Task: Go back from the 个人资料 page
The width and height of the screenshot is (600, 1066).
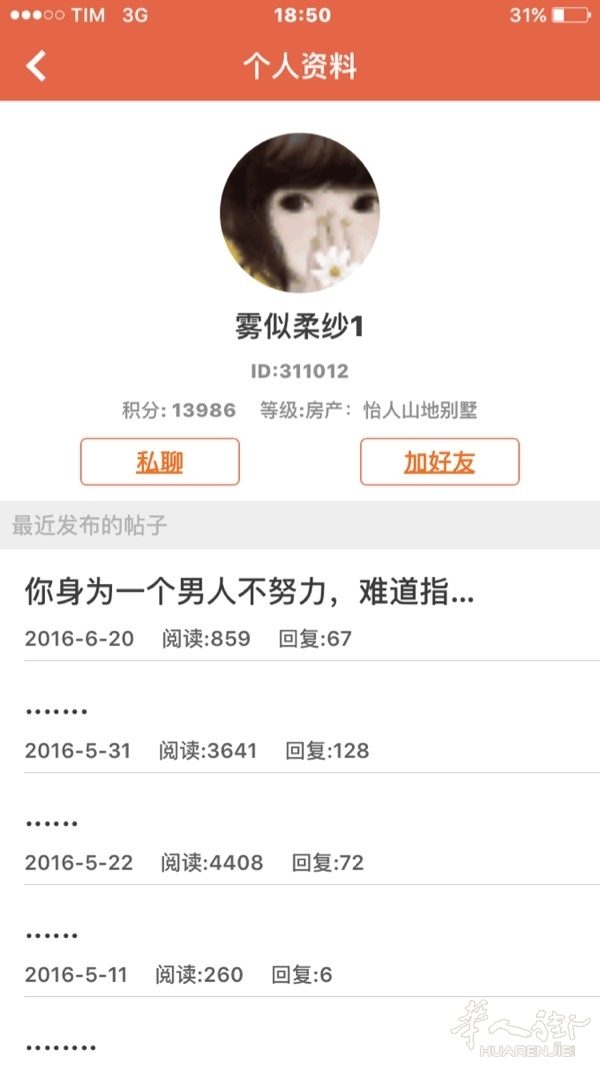Action: [37, 66]
